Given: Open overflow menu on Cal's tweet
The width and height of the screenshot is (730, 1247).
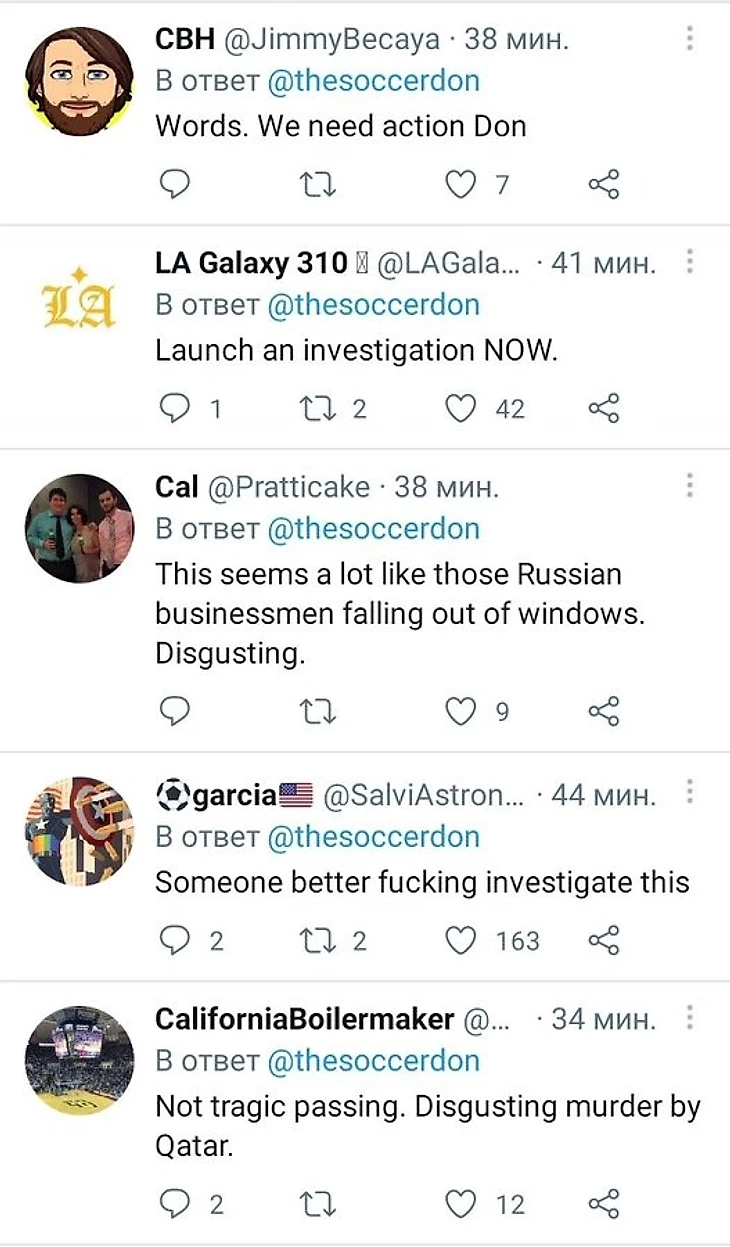Looking at the screenshot, I should coord(689,487).
